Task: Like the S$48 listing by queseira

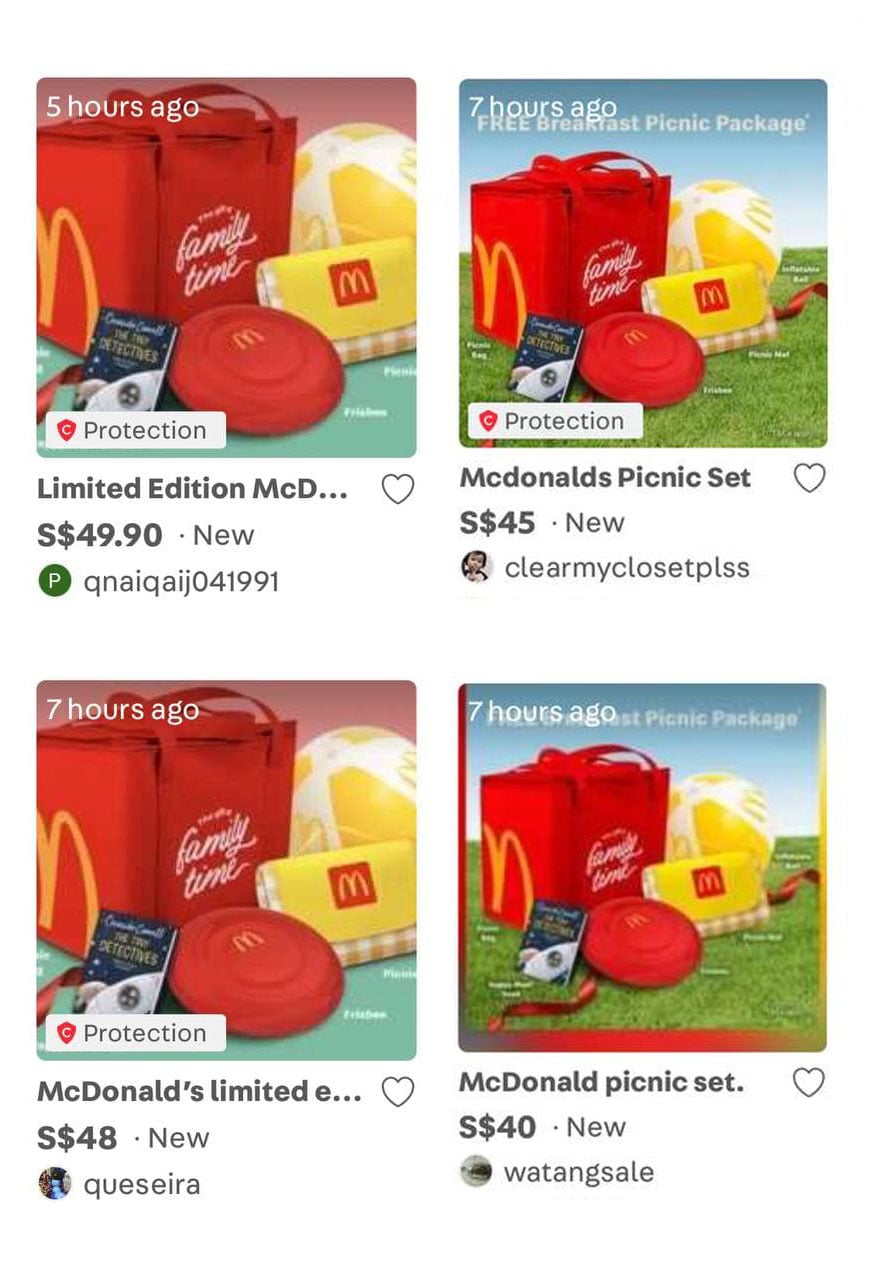Action: (x=398, y=1092)
